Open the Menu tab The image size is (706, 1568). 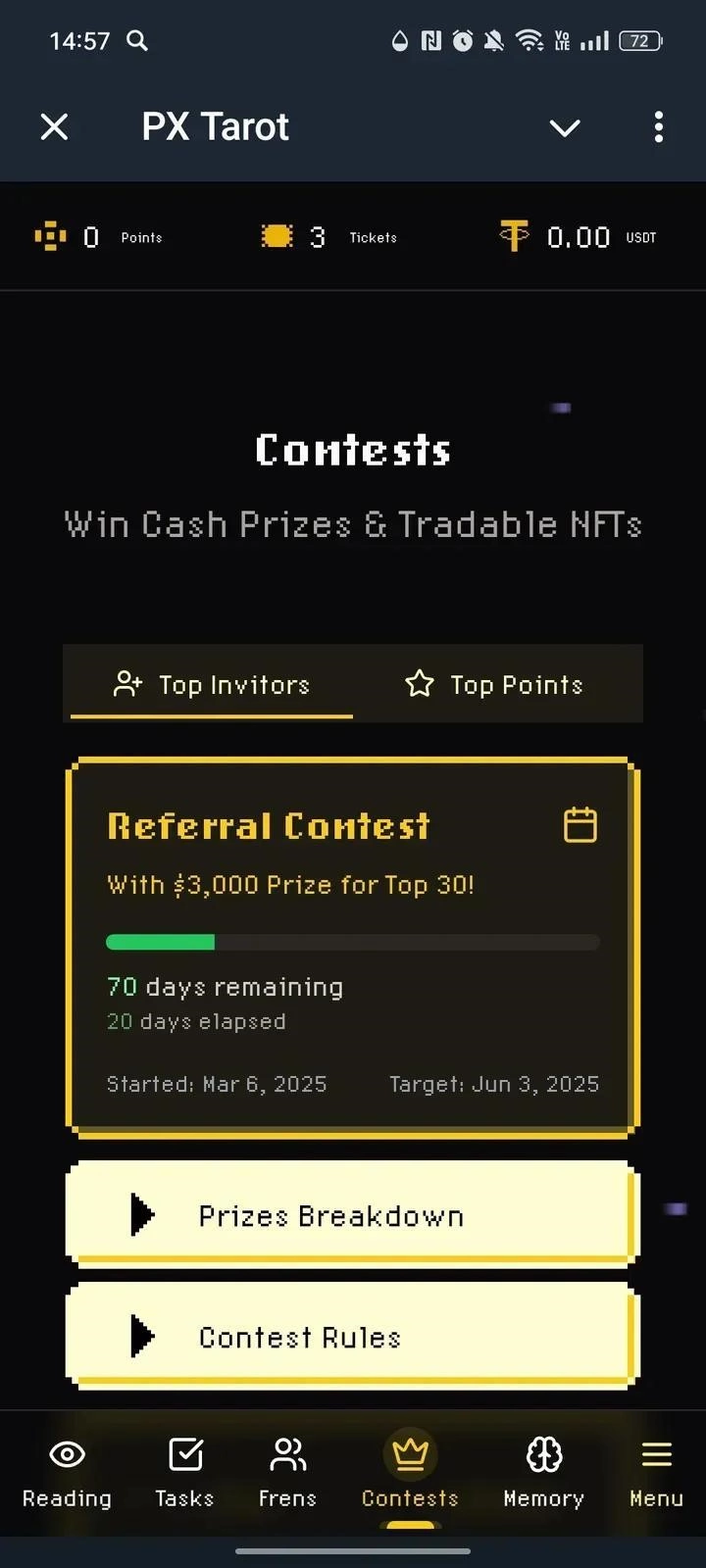pyautogui.click(x=656, y=1472)
